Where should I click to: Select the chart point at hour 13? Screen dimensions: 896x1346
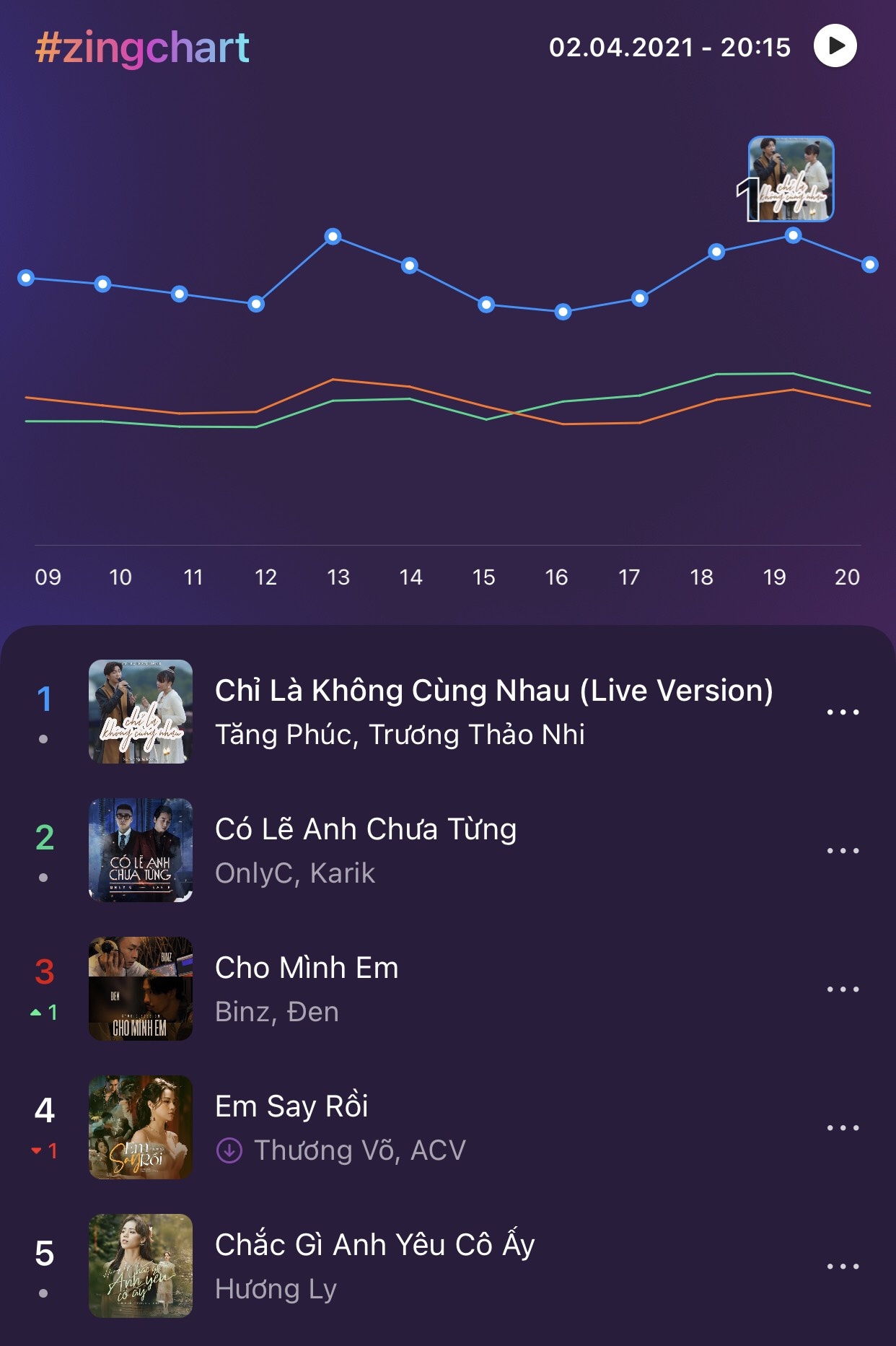coord(333,236)
